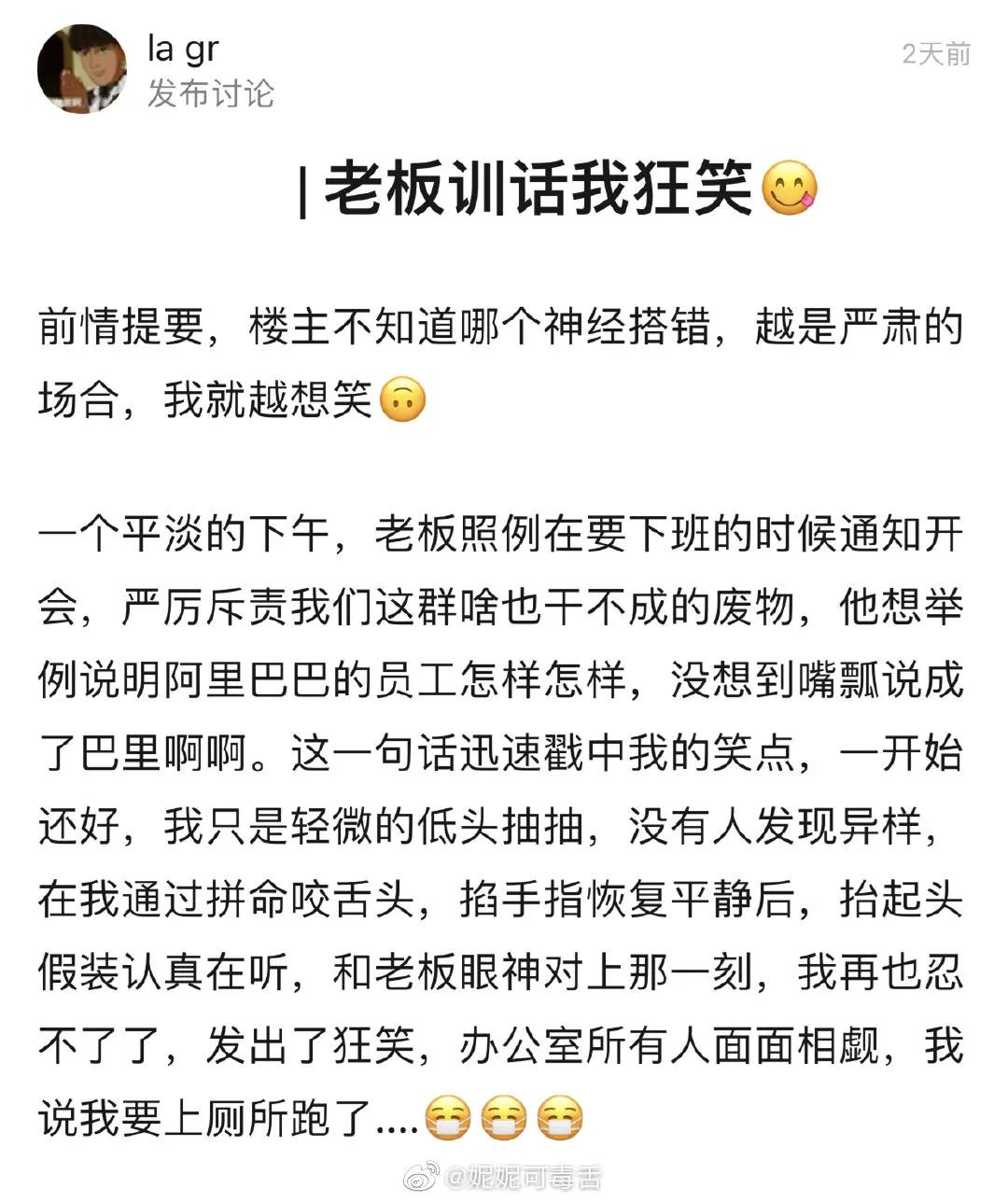Screen dimensions: 1008x1202
Task: Click the small bird graphic in the Weibo logo
Action: (x=433, y=1167)
